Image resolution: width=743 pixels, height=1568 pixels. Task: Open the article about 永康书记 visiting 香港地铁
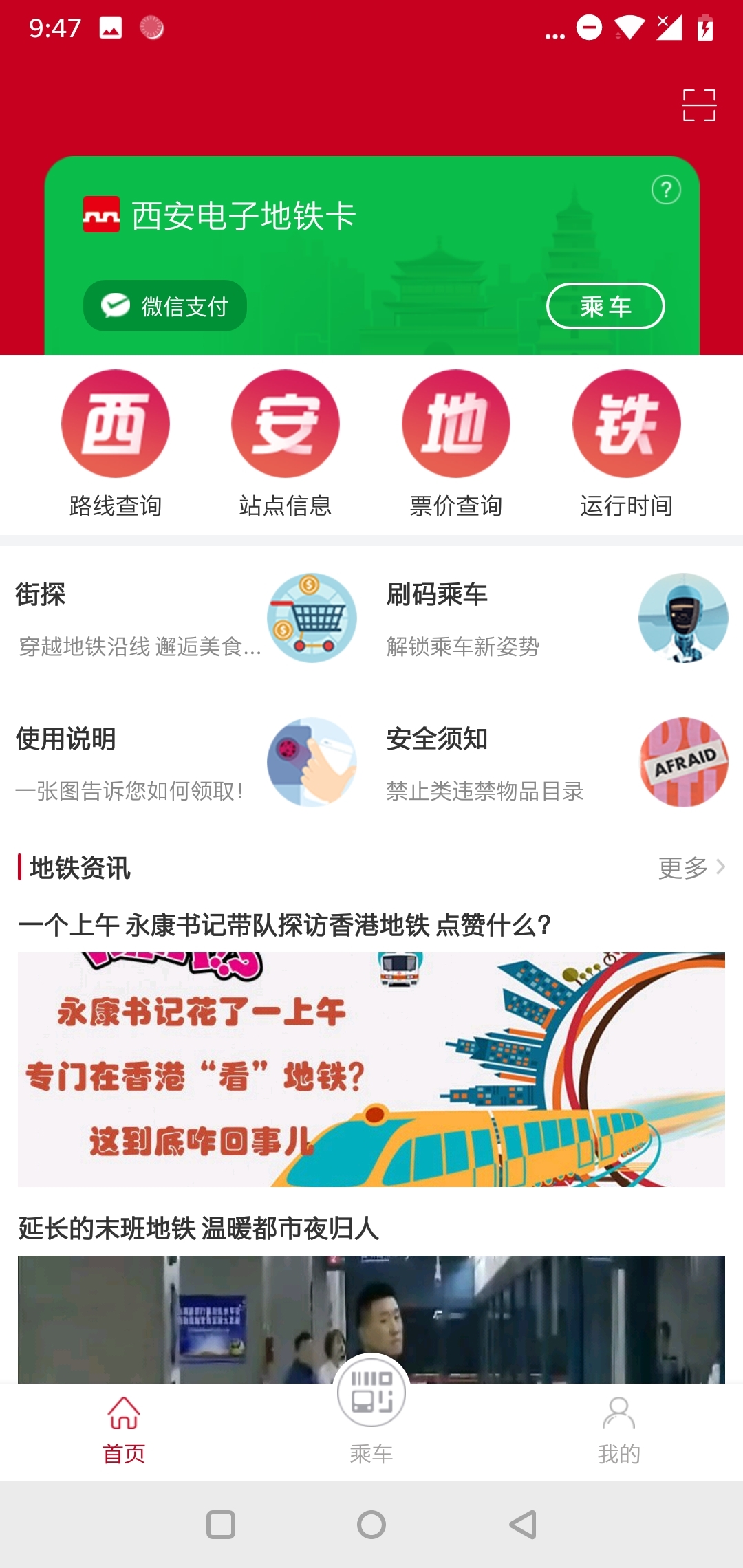[x=371, y=1048]
